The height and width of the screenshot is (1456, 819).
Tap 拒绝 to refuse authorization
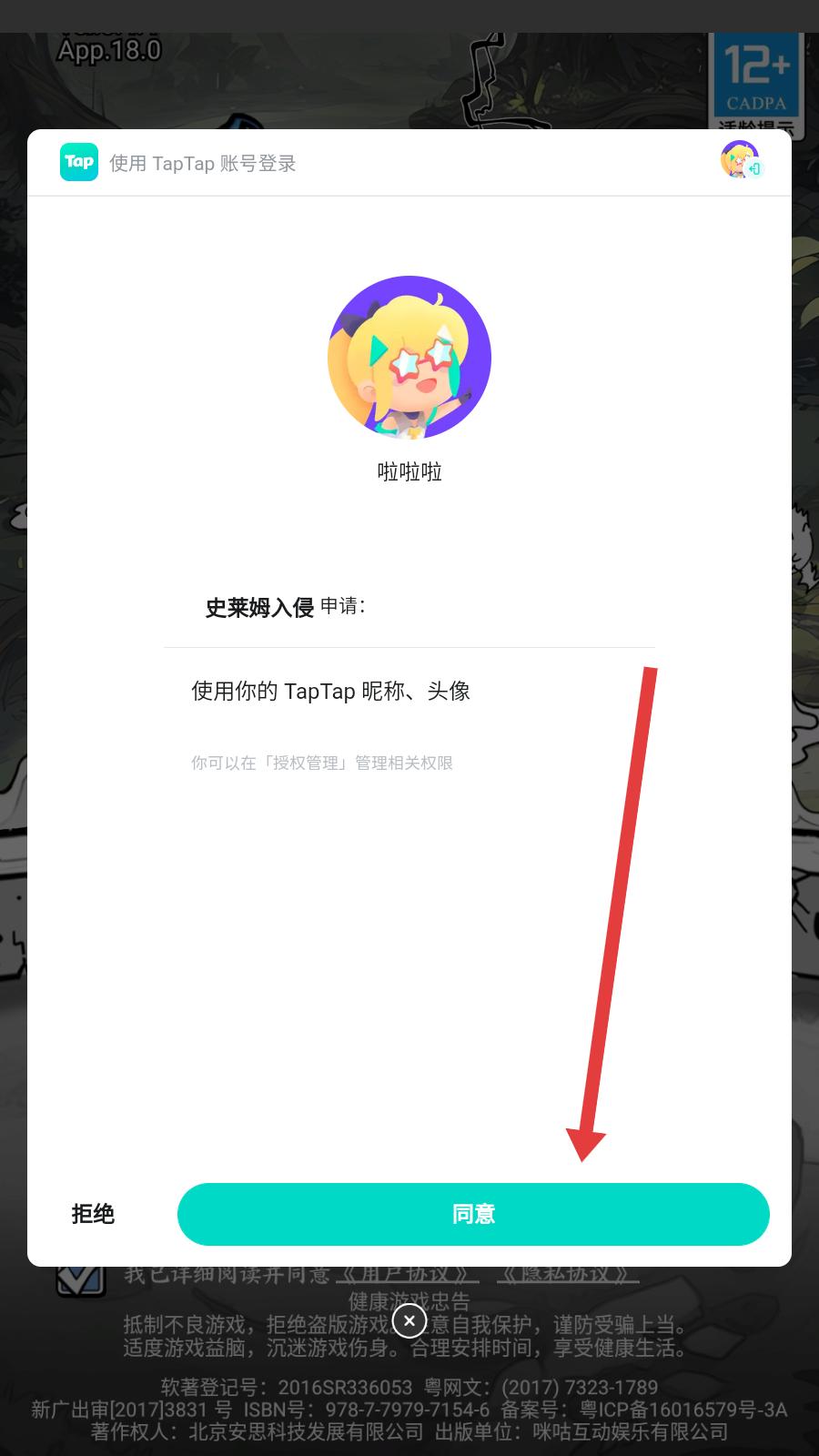[93, 1214]
